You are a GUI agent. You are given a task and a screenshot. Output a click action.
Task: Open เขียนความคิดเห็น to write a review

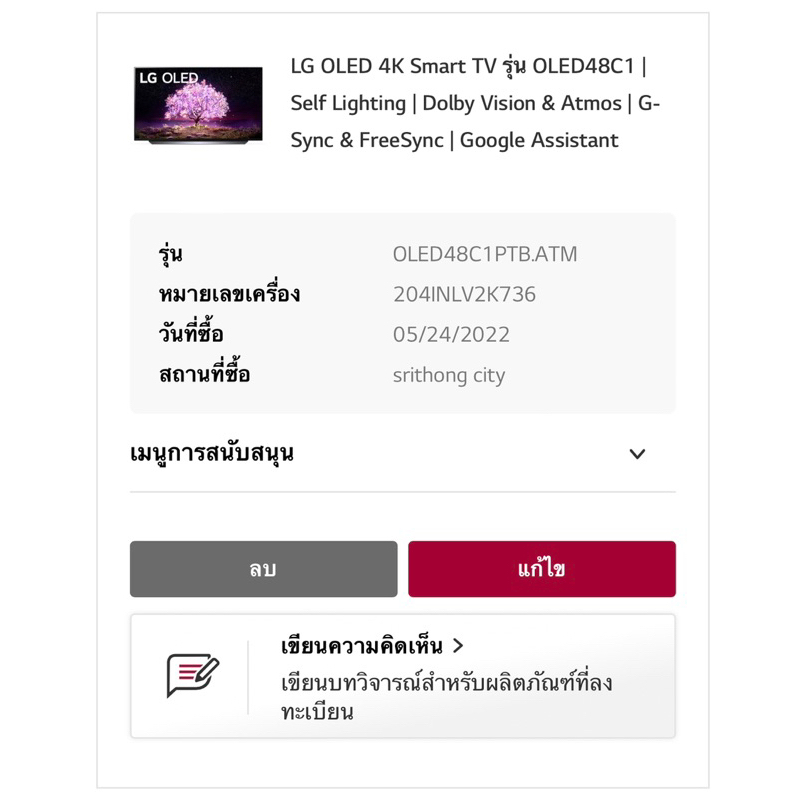tap(372, 646)
